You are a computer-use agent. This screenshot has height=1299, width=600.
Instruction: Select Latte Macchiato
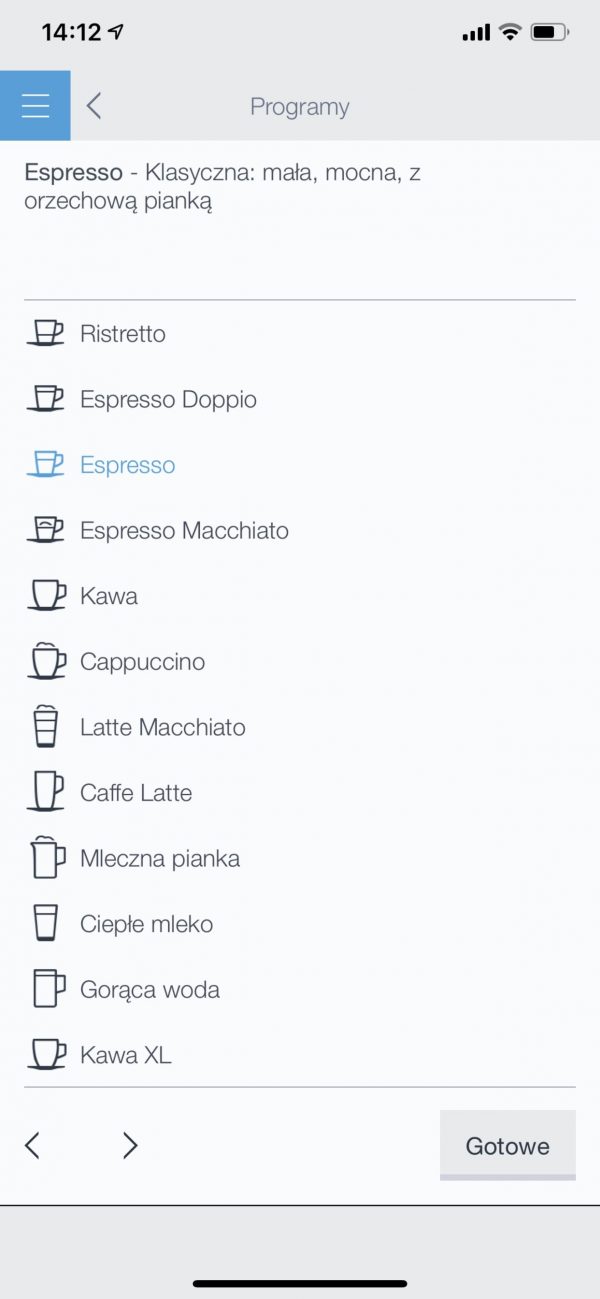coord(300,727)
